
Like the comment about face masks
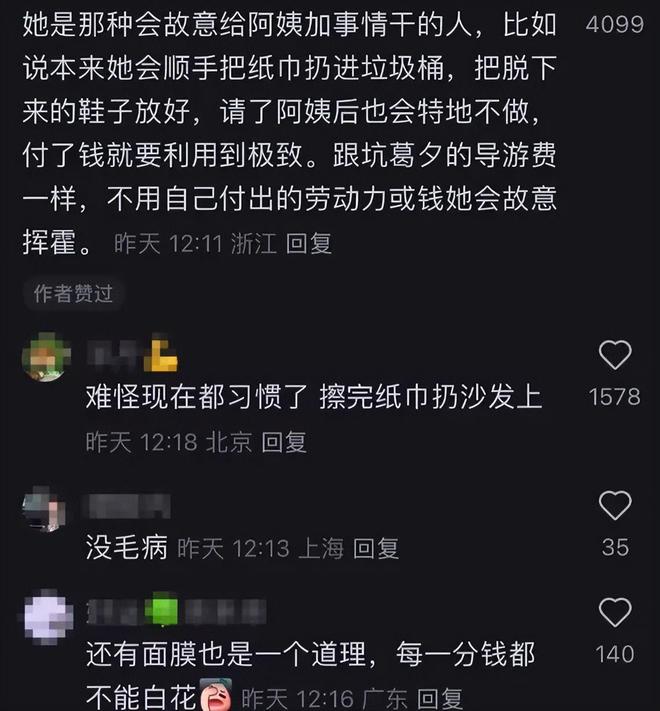[614, 612]
